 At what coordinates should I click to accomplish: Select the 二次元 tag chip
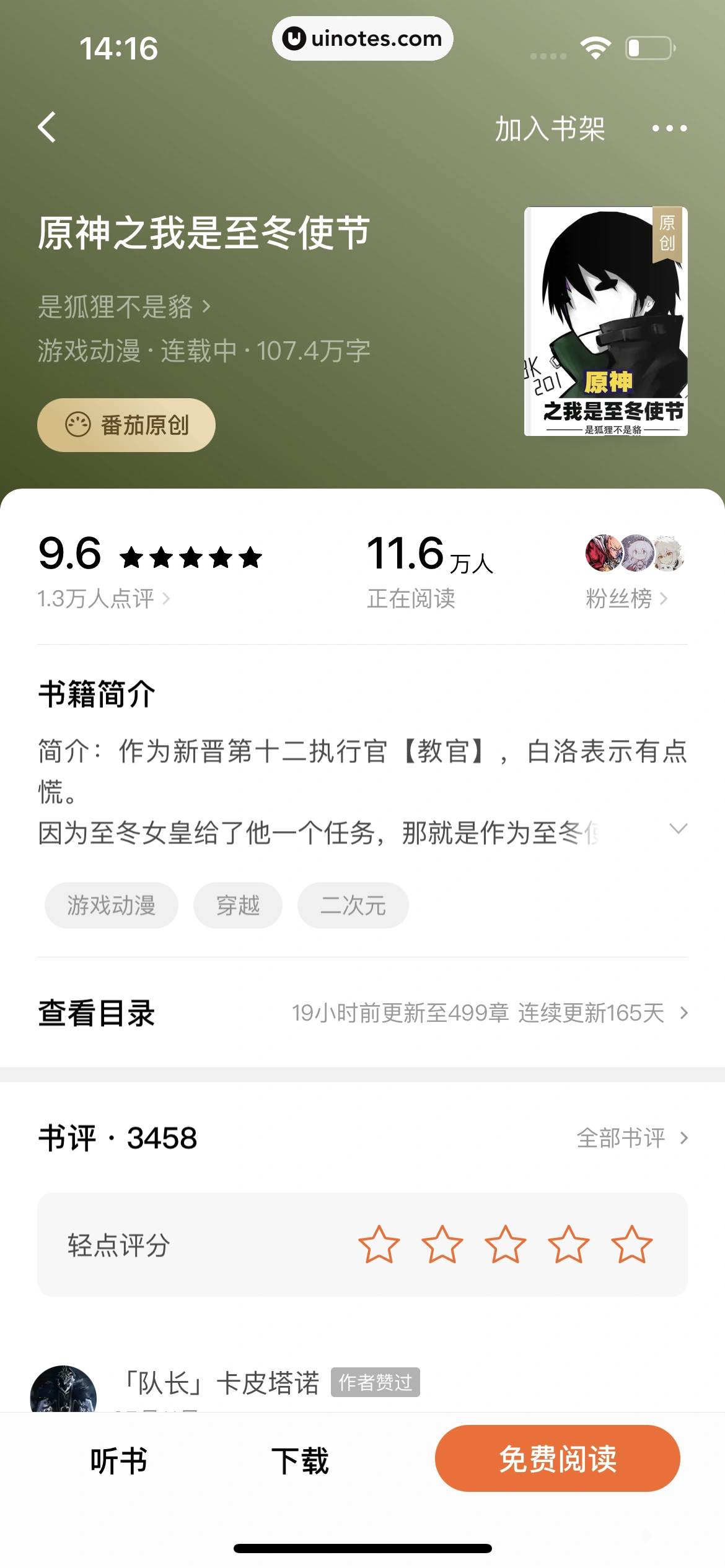(x=353, y=905)
